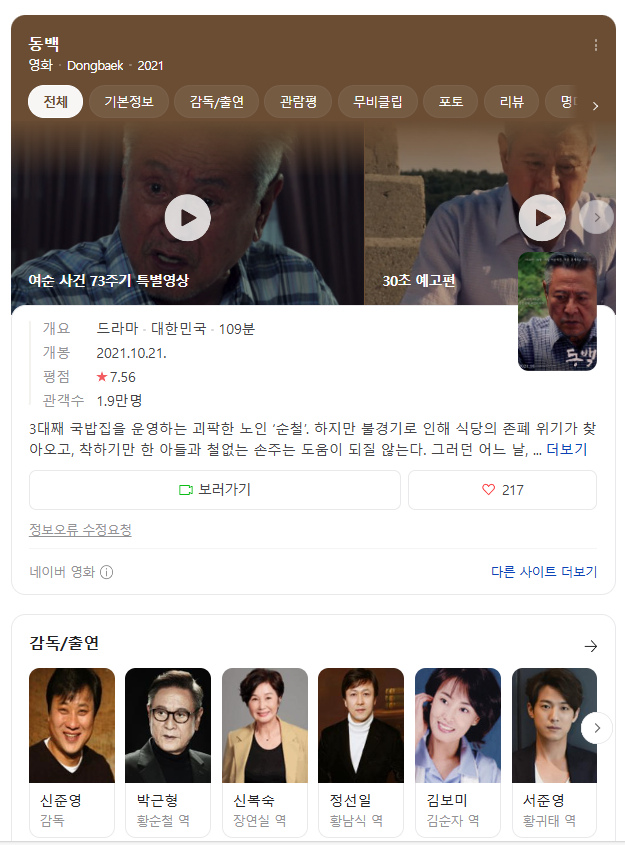The width and height of the screenshot is (625, 845).
Task: Play the 여순 사건 73주기 특별영상 video
Action: 187,217
